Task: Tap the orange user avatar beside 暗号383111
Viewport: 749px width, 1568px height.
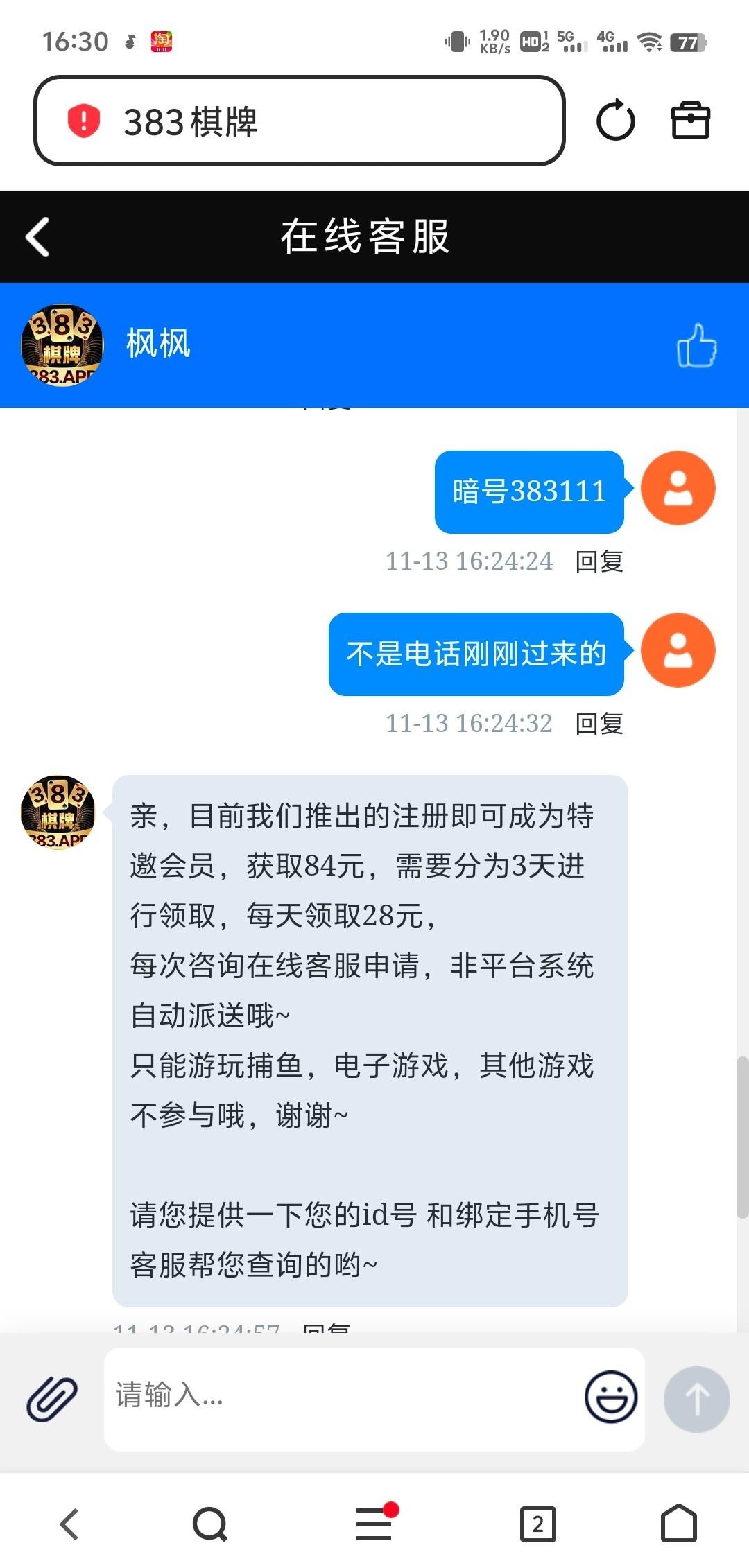Action: 678,488
